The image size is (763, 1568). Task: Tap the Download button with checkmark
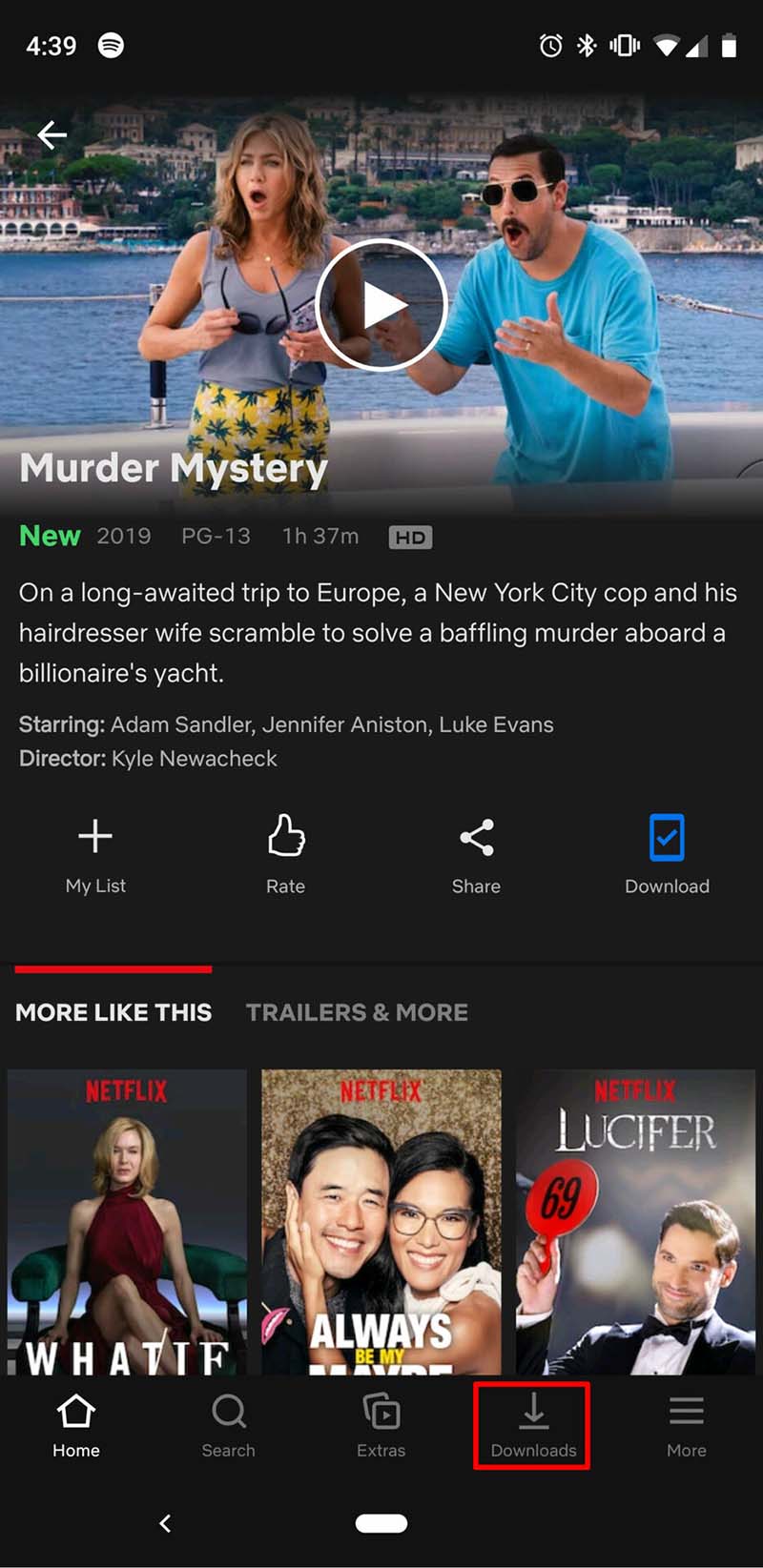[667, 854]
